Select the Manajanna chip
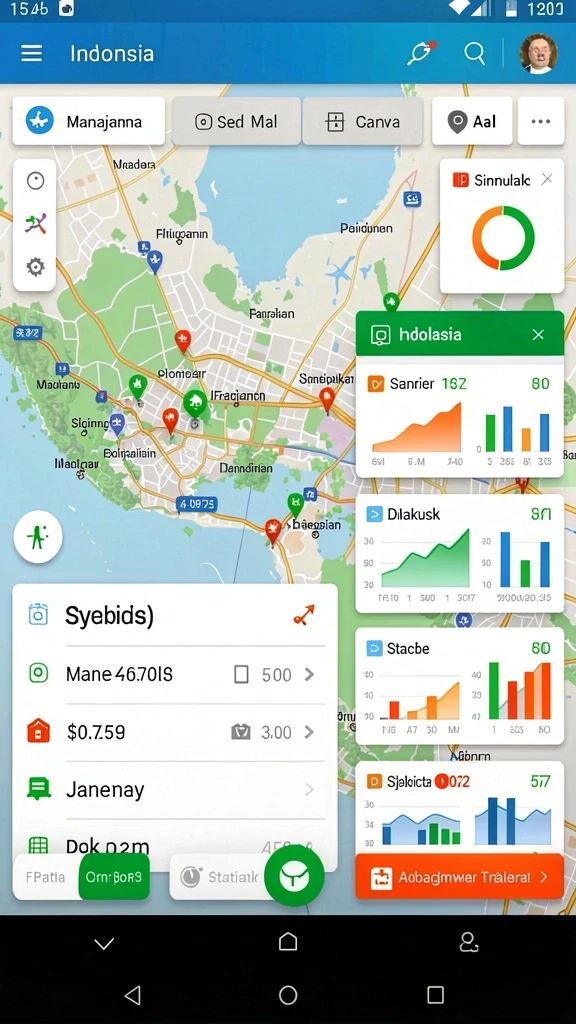The width and height of the screenshot is (576, 1024). [x=89, y=121]
